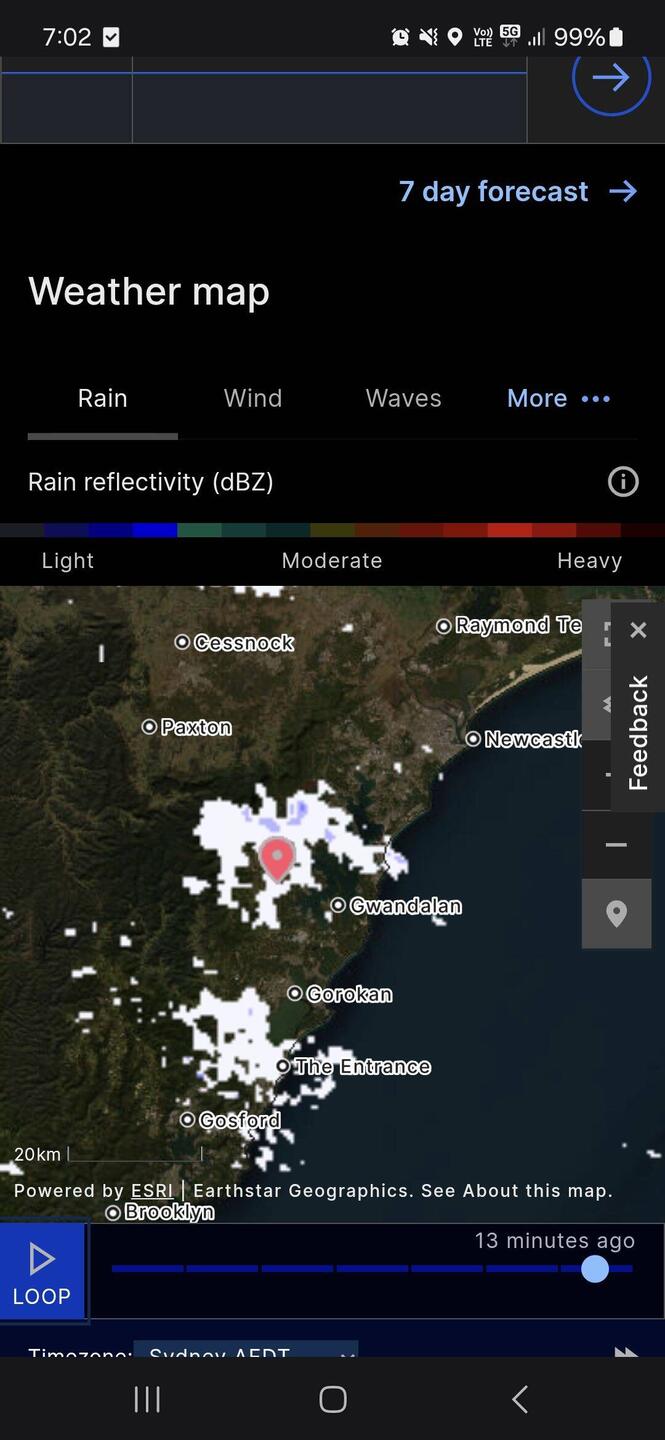Select the Rain map tab
The width and height of the screenshot is (665, 1440).
point(102,398)
